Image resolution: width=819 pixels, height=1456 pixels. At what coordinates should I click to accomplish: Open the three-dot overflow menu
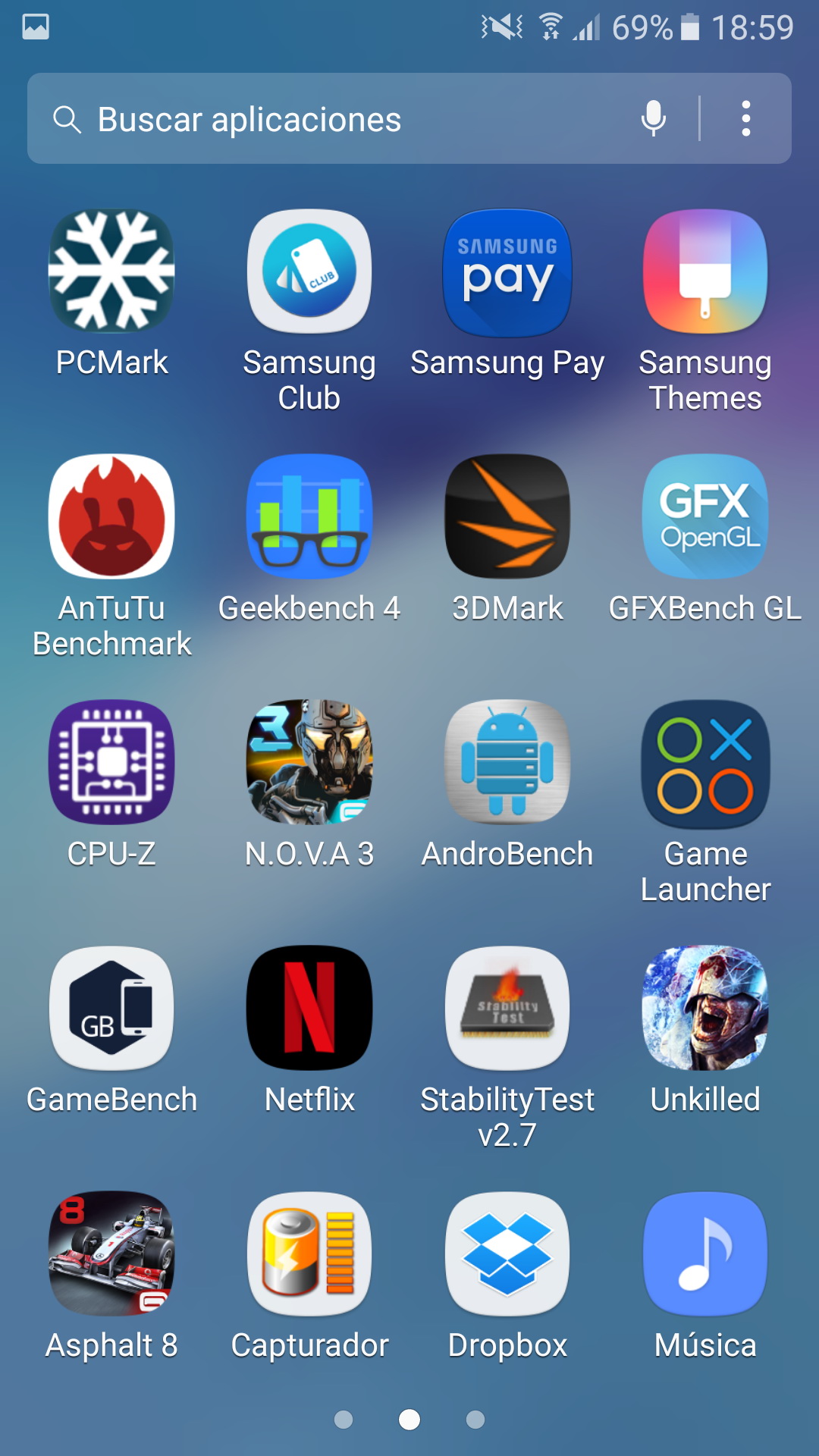746,118
